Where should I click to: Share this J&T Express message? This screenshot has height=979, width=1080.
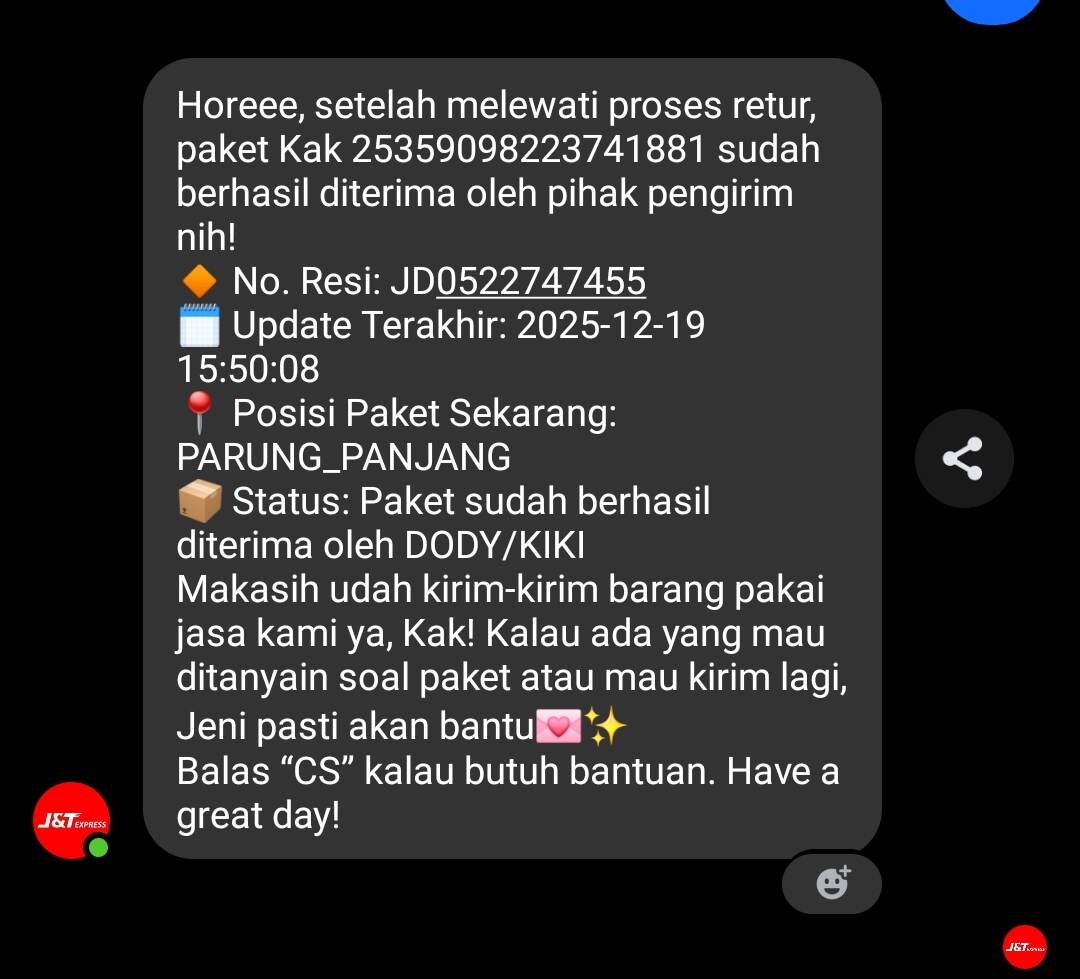pyautogui.click(x=963, y=459)
